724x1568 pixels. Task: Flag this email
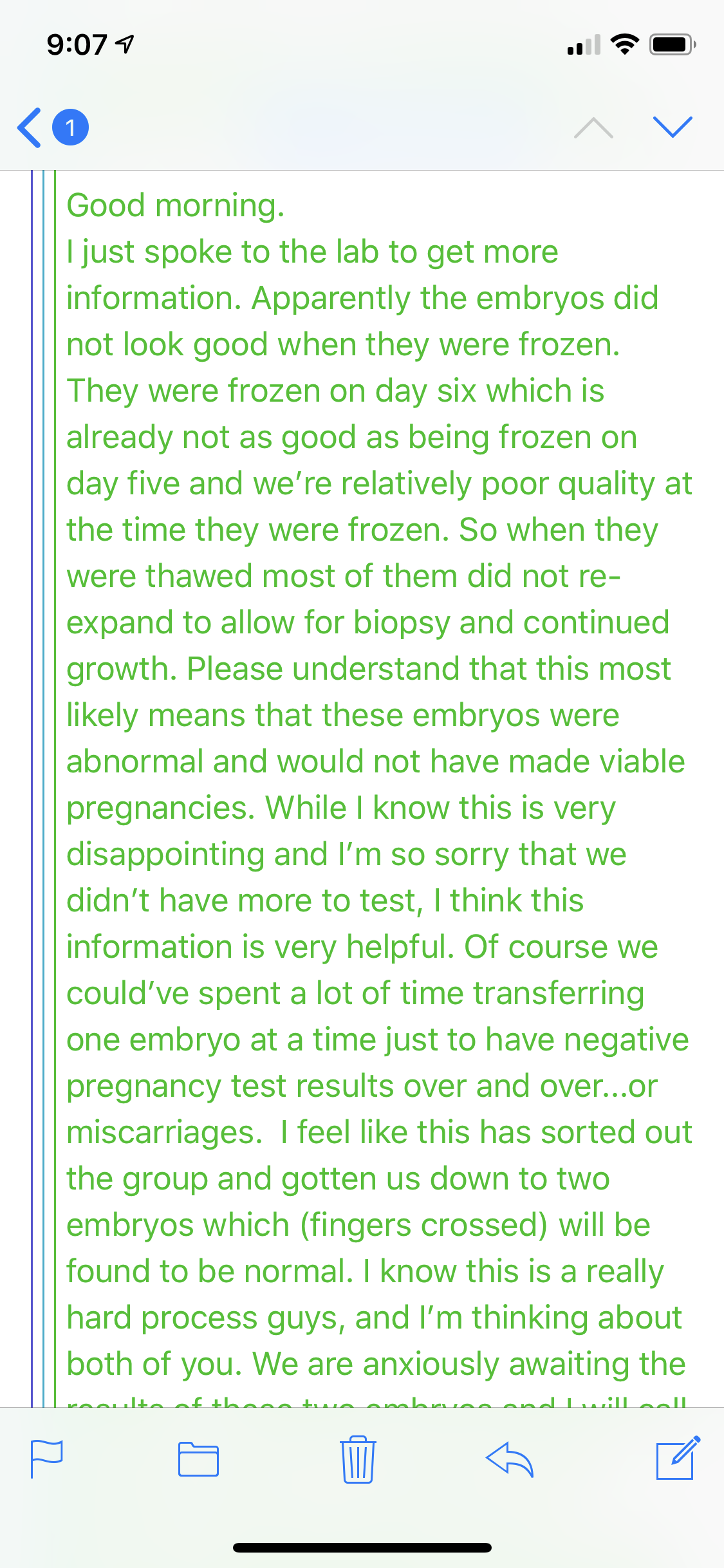47,1459
